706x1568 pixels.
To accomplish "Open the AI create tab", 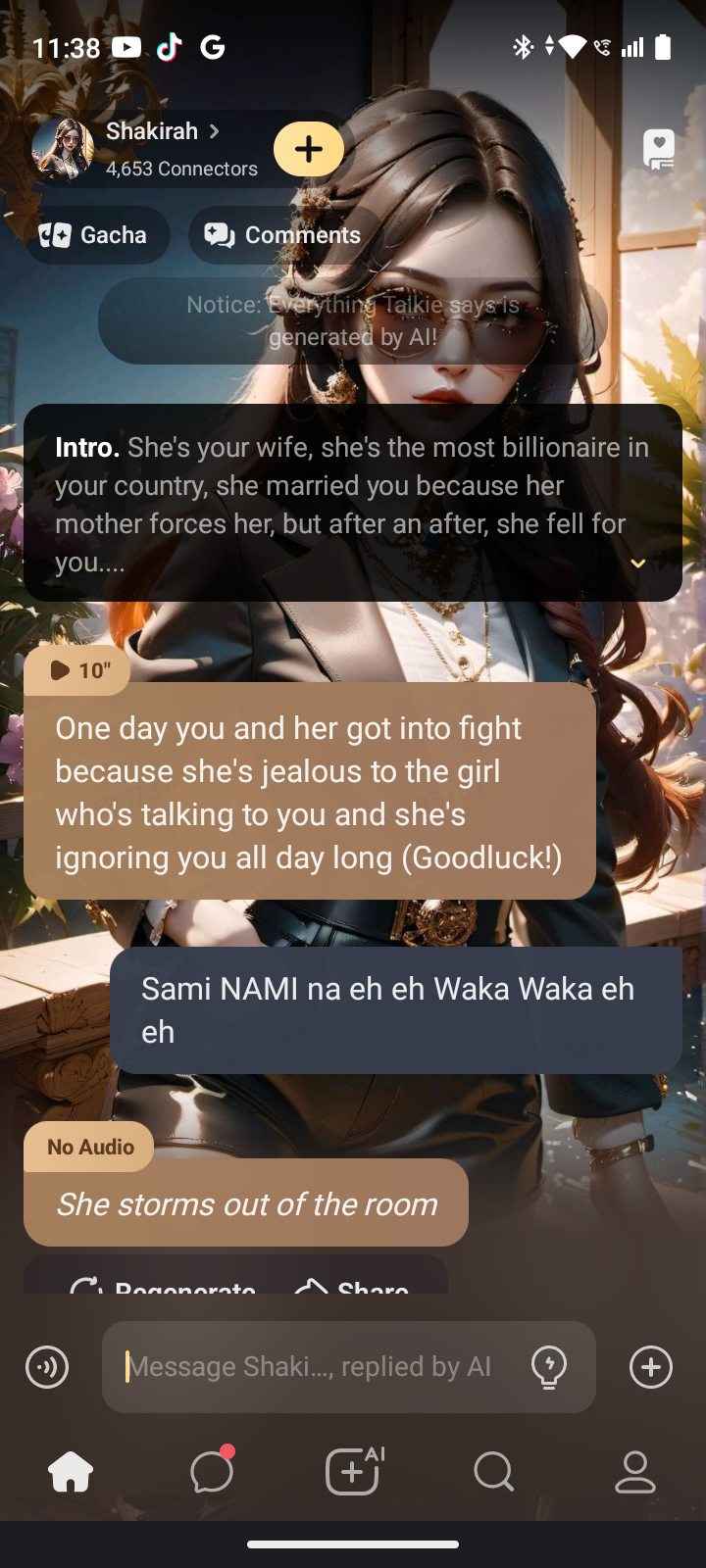I will pyautogui.click(x=353, y=1471).
